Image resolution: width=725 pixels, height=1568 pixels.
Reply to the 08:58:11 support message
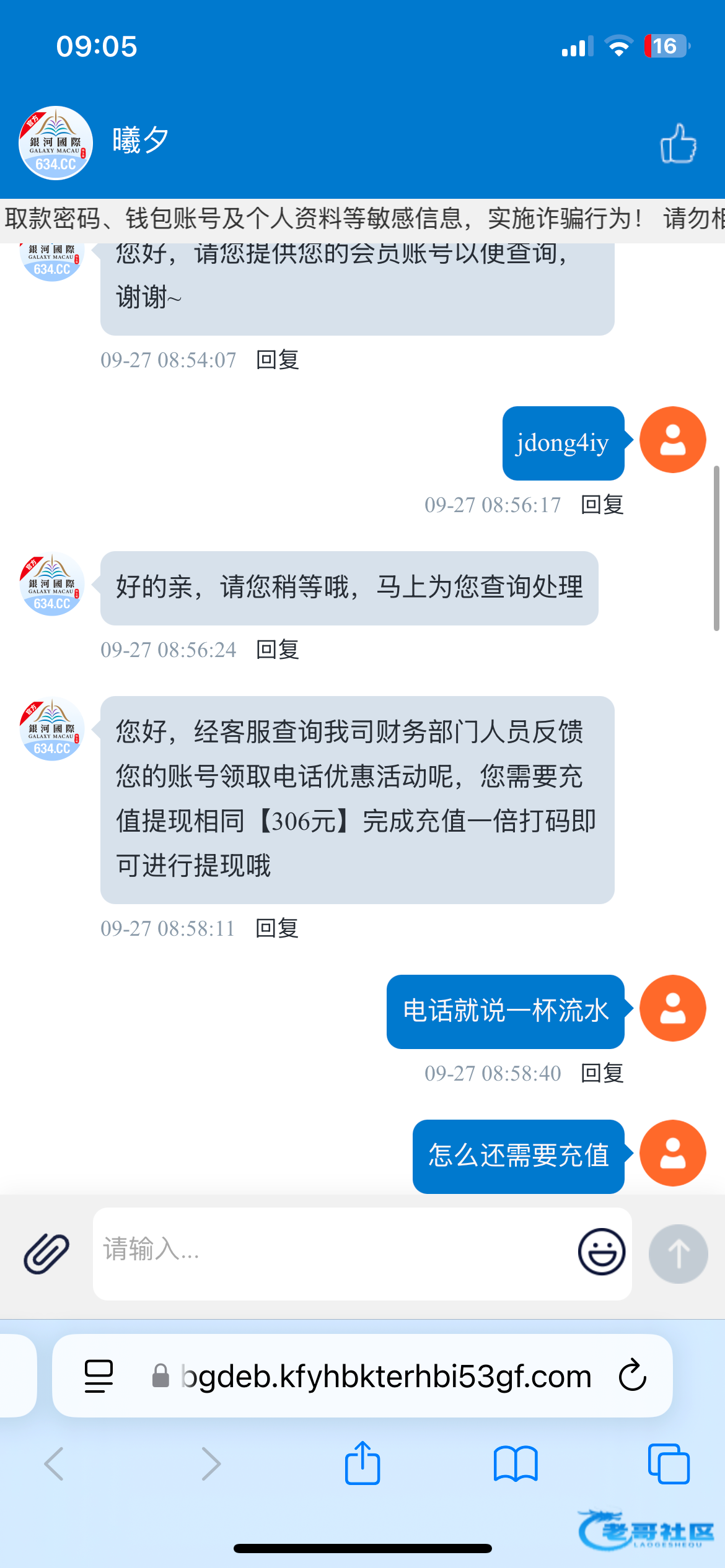pyautogui.click(x=277, y=928)
